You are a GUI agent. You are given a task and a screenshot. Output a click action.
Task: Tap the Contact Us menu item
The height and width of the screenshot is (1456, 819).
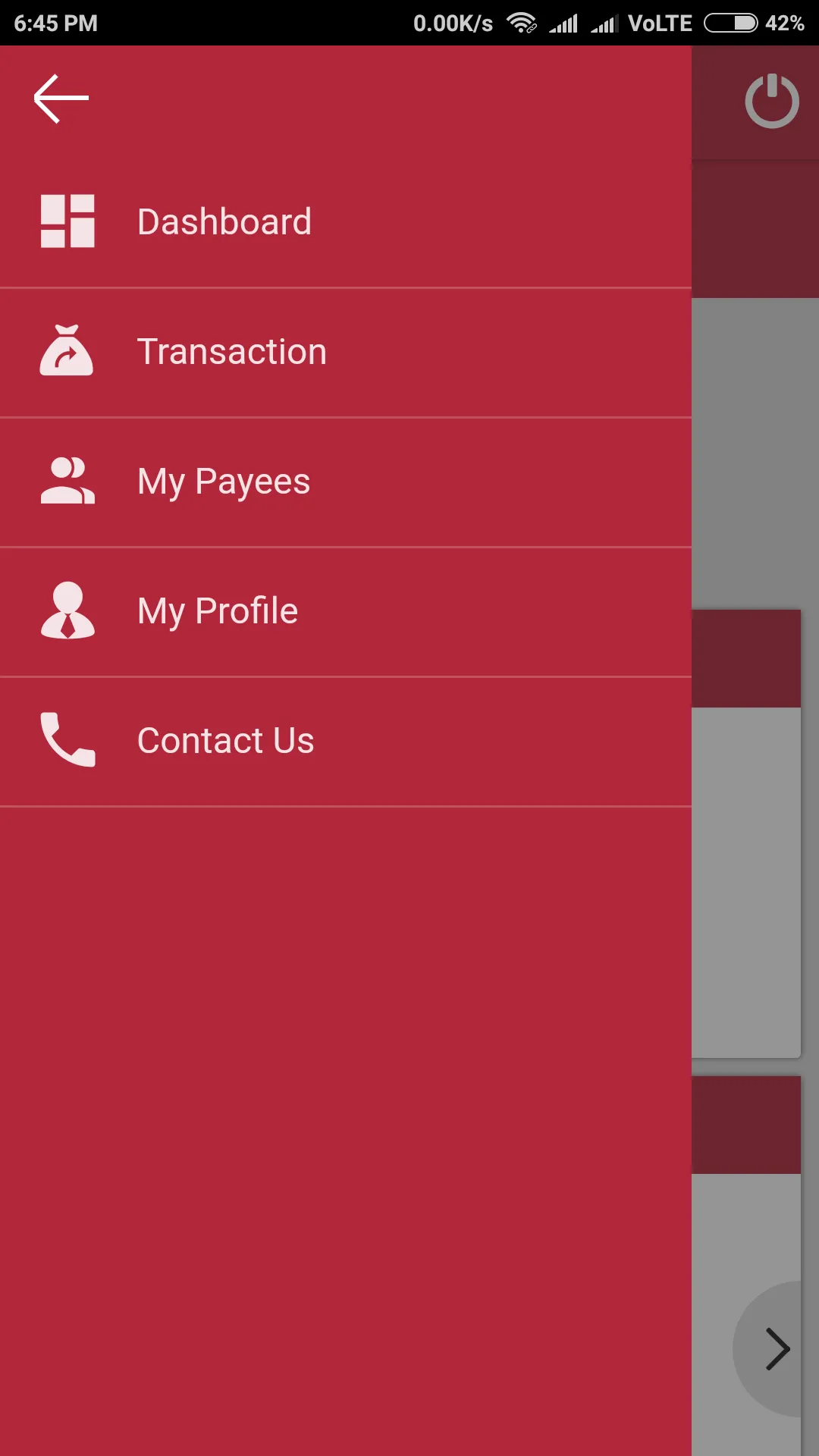pos(225,739)
